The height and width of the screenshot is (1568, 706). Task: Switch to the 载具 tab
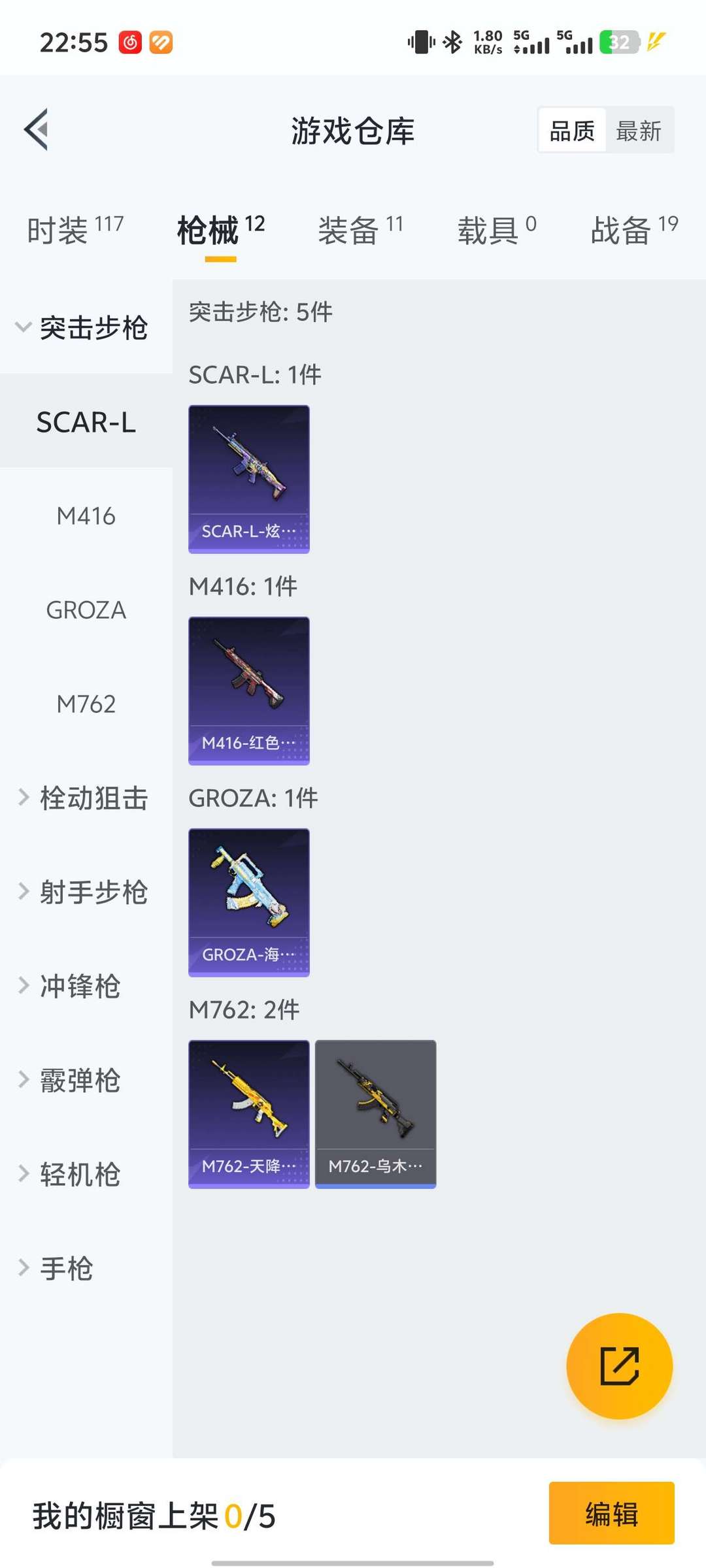tap(497, 229)
